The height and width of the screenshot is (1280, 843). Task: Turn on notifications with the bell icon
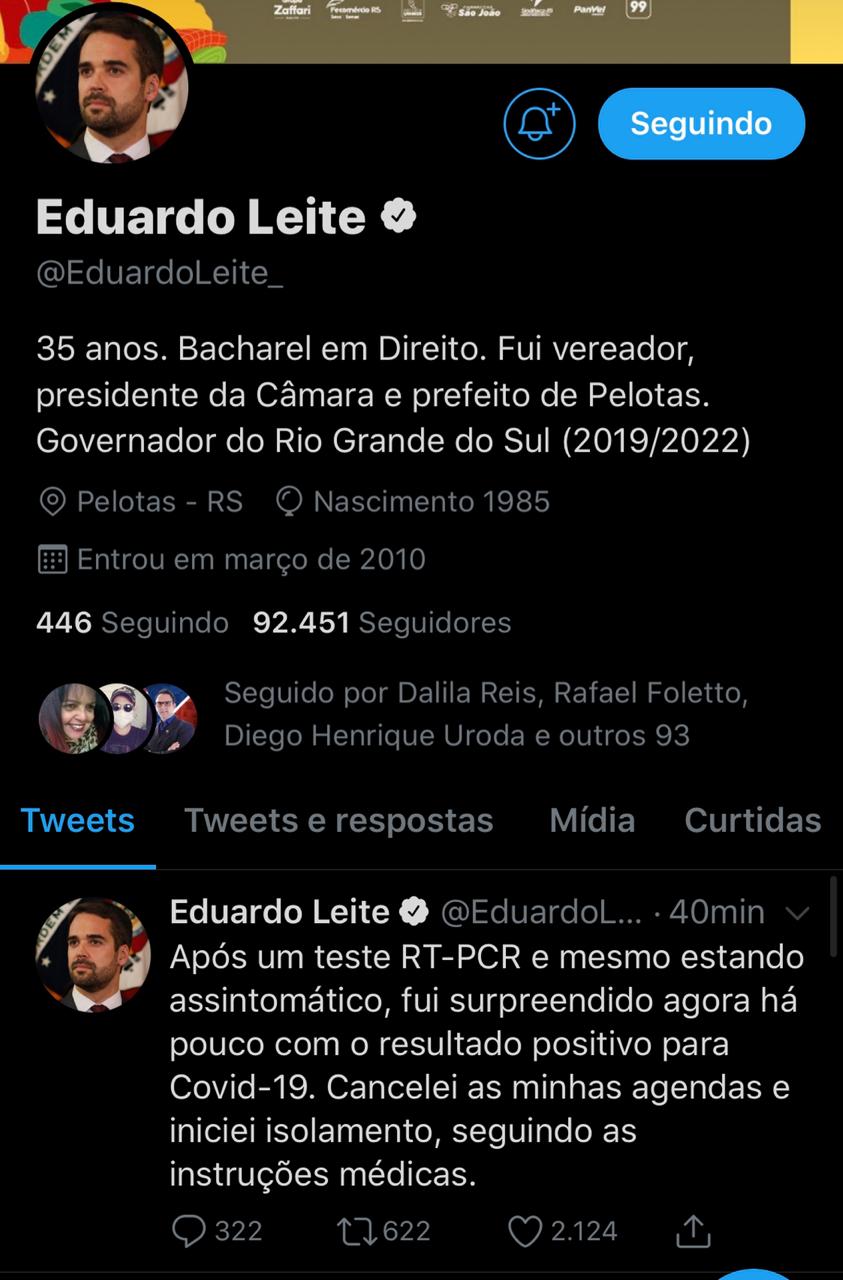coord(539,124)
